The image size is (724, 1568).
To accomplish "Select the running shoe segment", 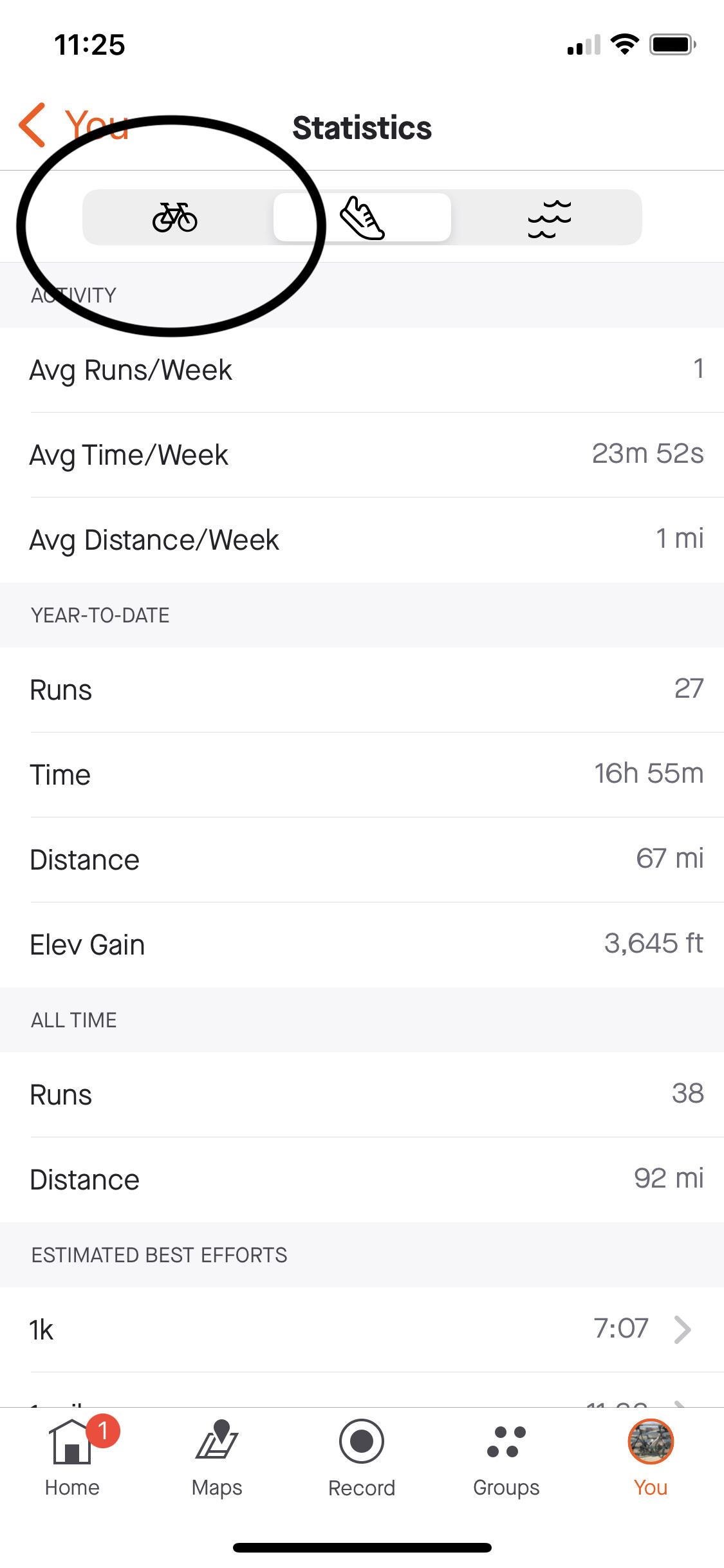I will coord(362,218).
